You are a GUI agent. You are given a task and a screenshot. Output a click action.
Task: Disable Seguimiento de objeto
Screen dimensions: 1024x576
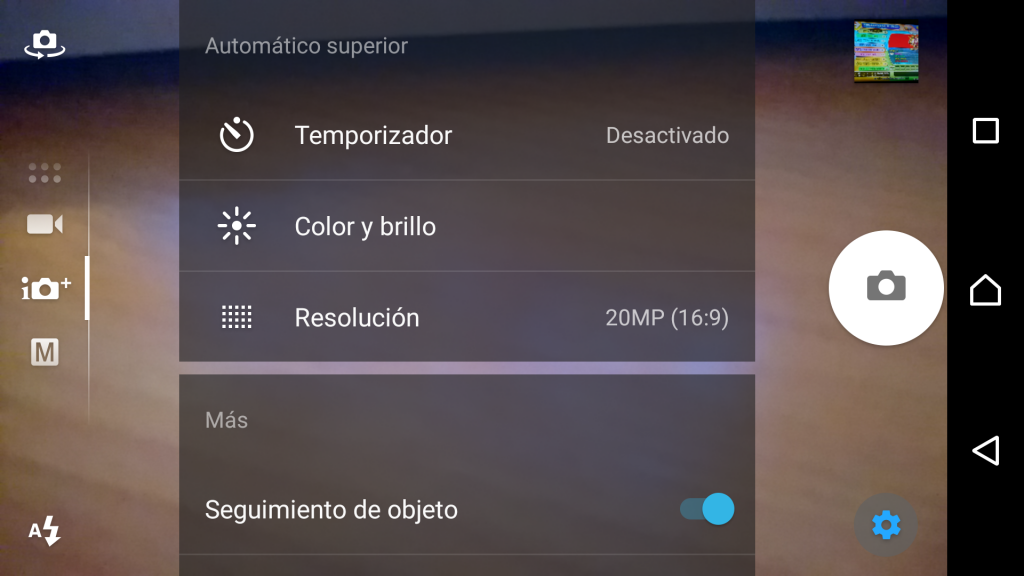[x=707, y=509]
